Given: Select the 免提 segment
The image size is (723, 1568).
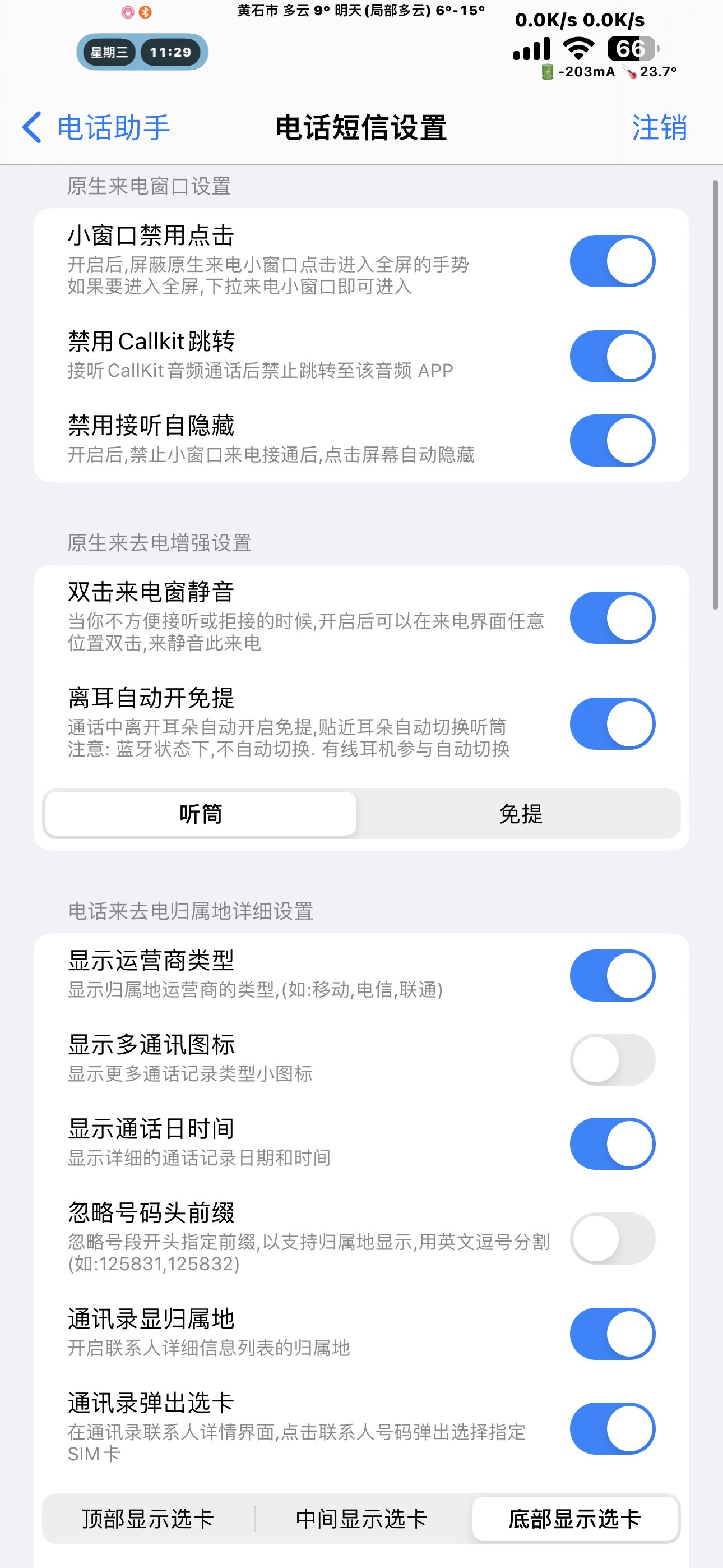Looking at the screenshot, I should coord(520,814).
